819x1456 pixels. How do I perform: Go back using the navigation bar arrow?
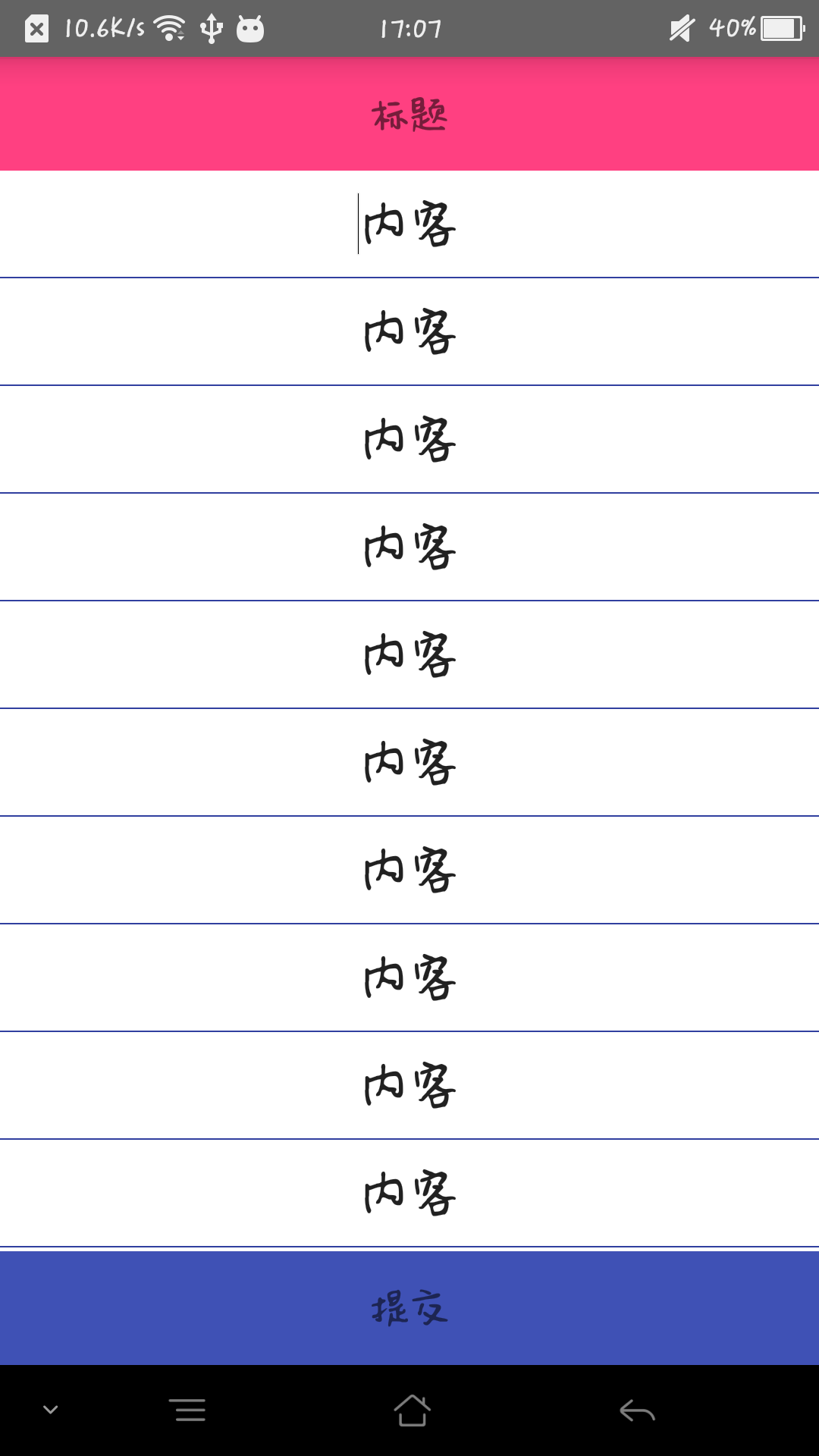pyautogui.click(x=637, y=1410)
